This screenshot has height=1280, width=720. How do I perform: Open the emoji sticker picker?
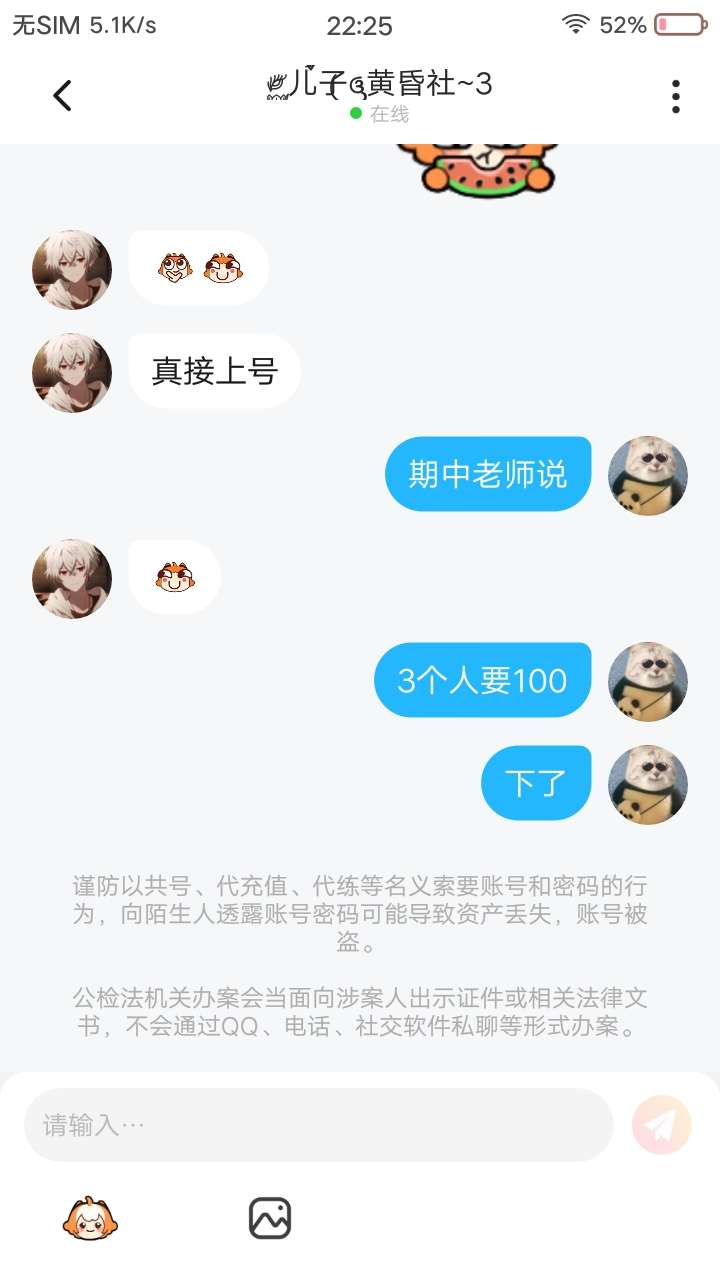tap(90, 1218)
